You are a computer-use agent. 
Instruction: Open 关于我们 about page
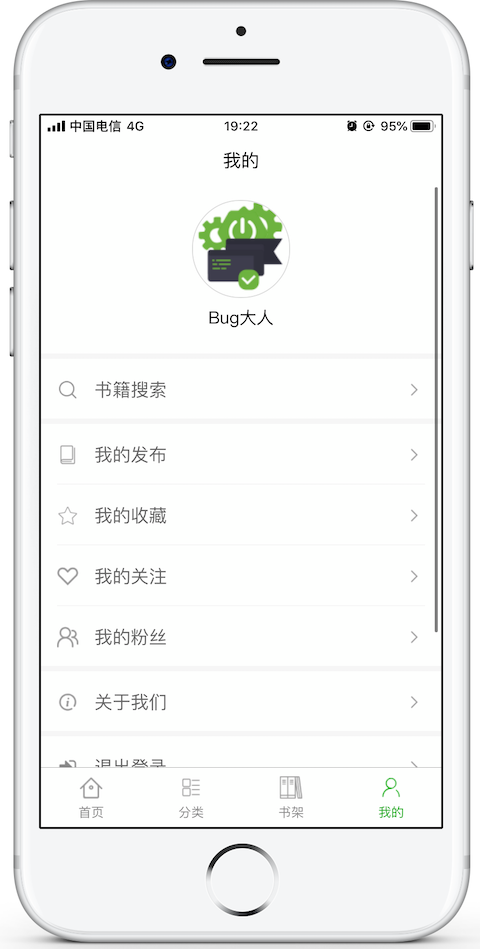point(240,701)
